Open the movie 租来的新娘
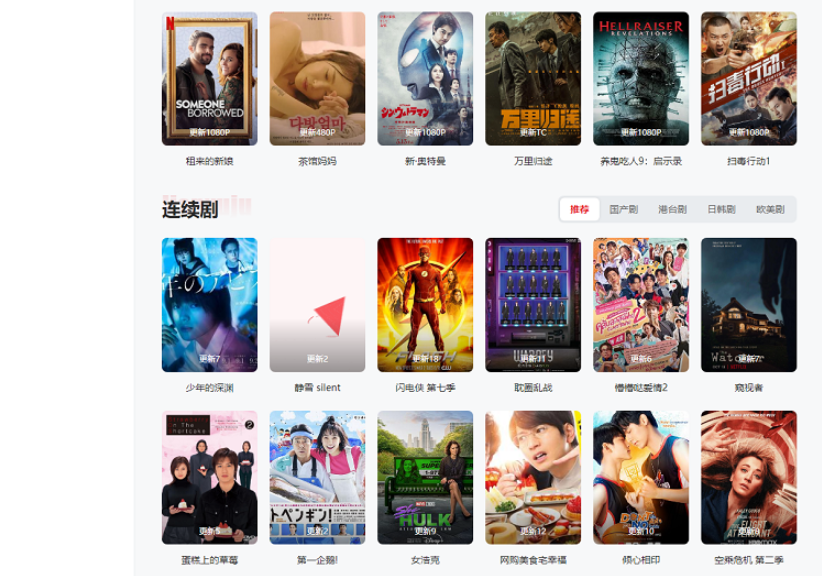Screen dimensions: 822x576 point(209,79)
